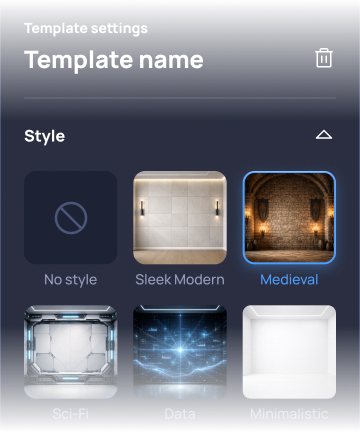Choose the Sleek Modern style
This screenshot has width=360, height=432.
[x=180, y=218]
